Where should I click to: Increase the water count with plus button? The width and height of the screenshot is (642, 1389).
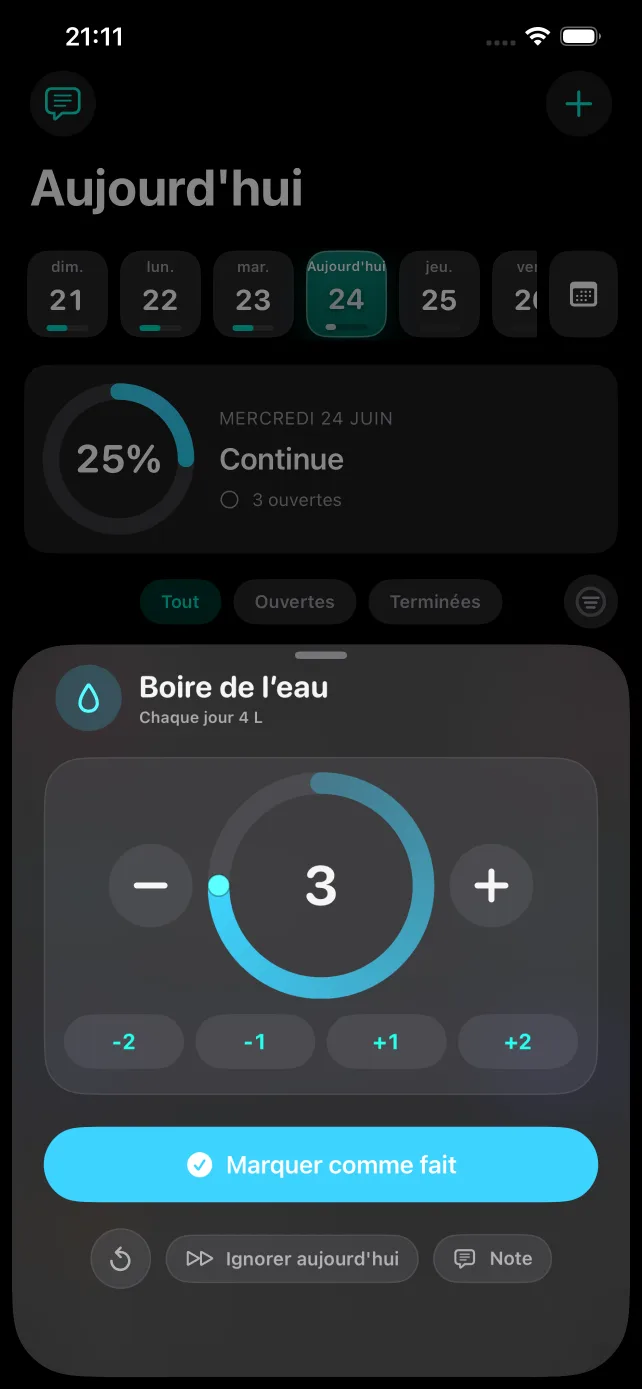pos(491,885)
